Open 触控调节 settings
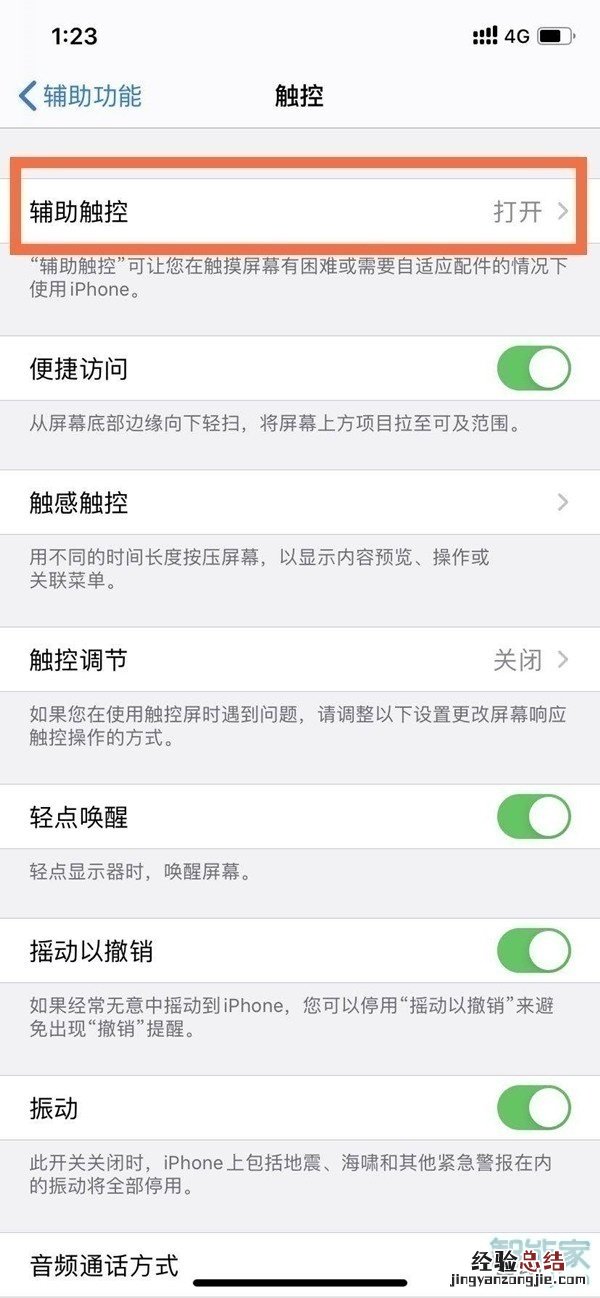The image size is (600, 1298). [x=299, y=660]
